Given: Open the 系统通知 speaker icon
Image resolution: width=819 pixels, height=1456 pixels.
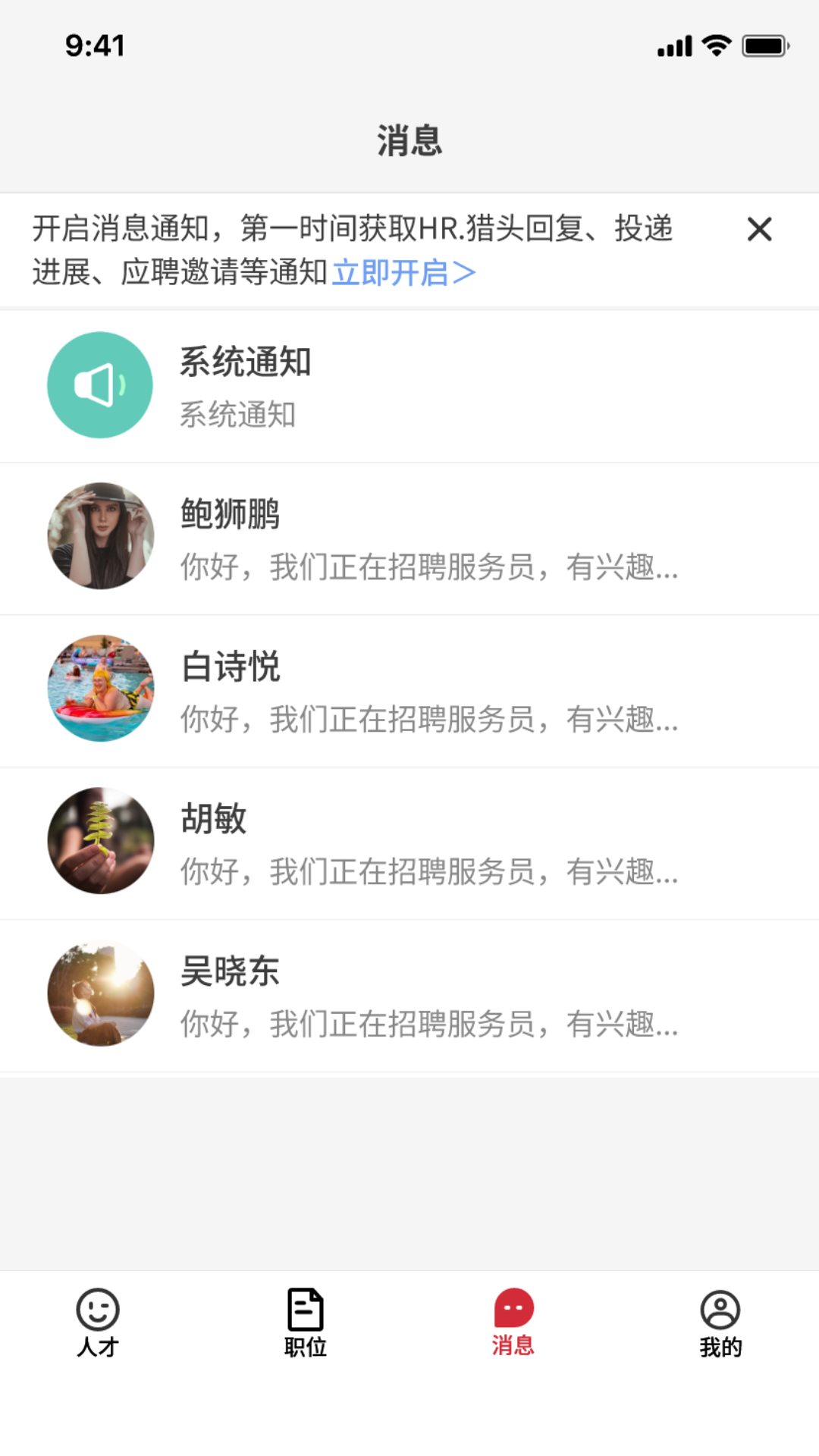Looking at the screenshot, I should pos(100,384).
